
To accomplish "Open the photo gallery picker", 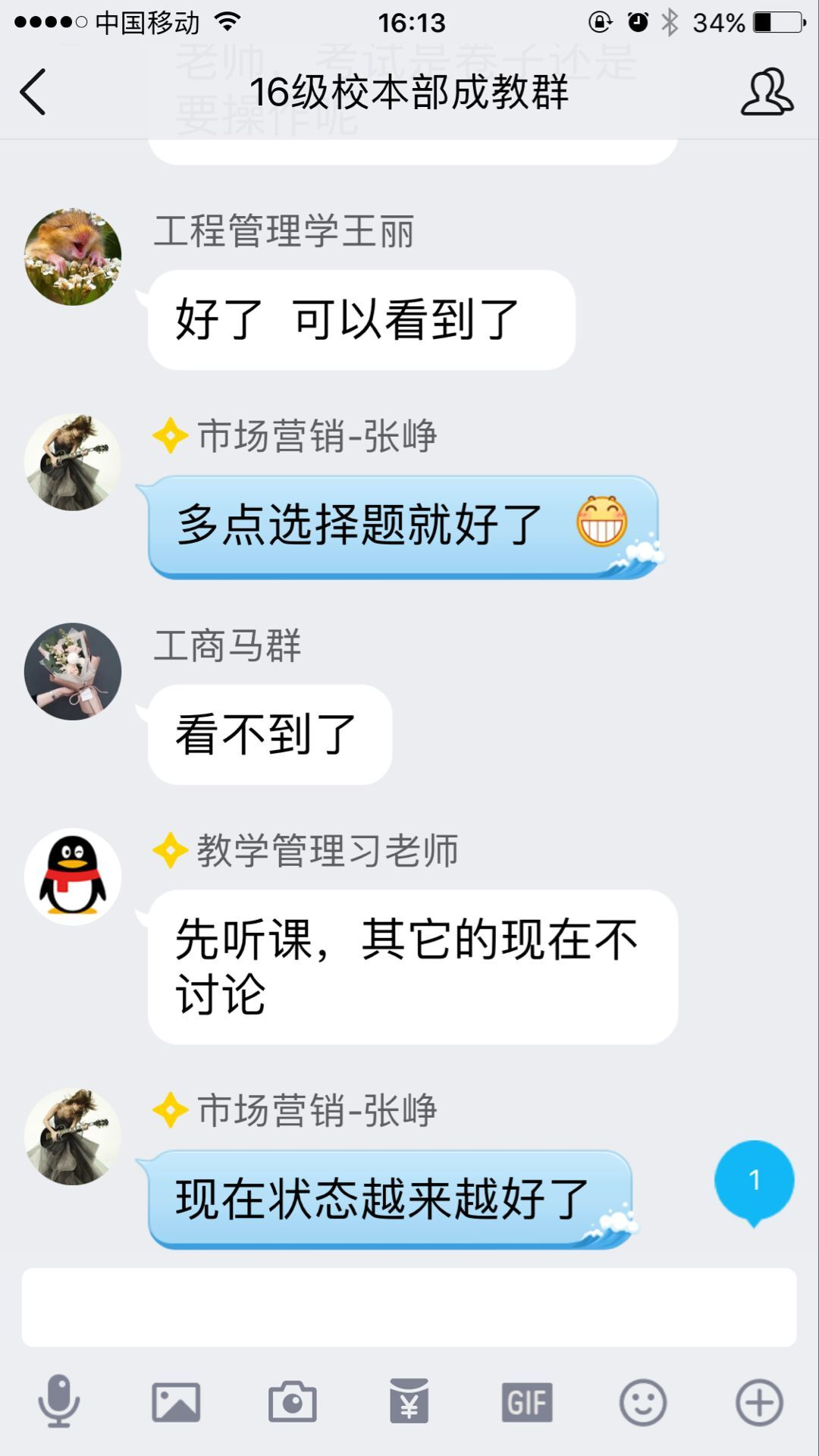I will 176,1402.
